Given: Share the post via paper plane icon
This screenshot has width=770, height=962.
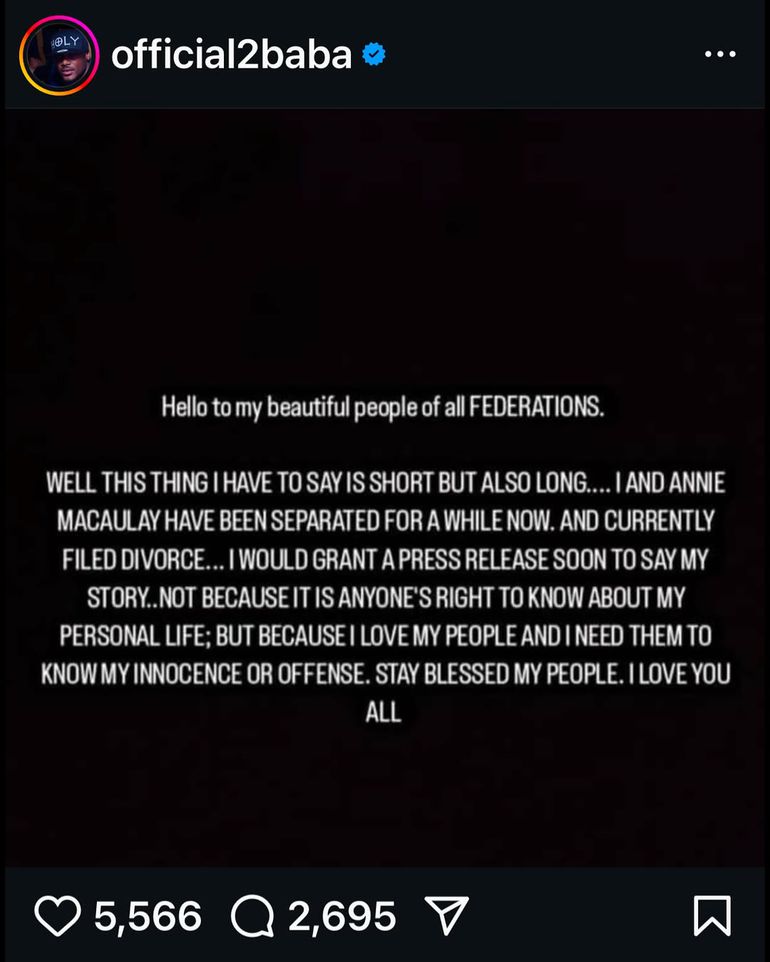Looking at the screenshot, I should (x=447, y=916).
